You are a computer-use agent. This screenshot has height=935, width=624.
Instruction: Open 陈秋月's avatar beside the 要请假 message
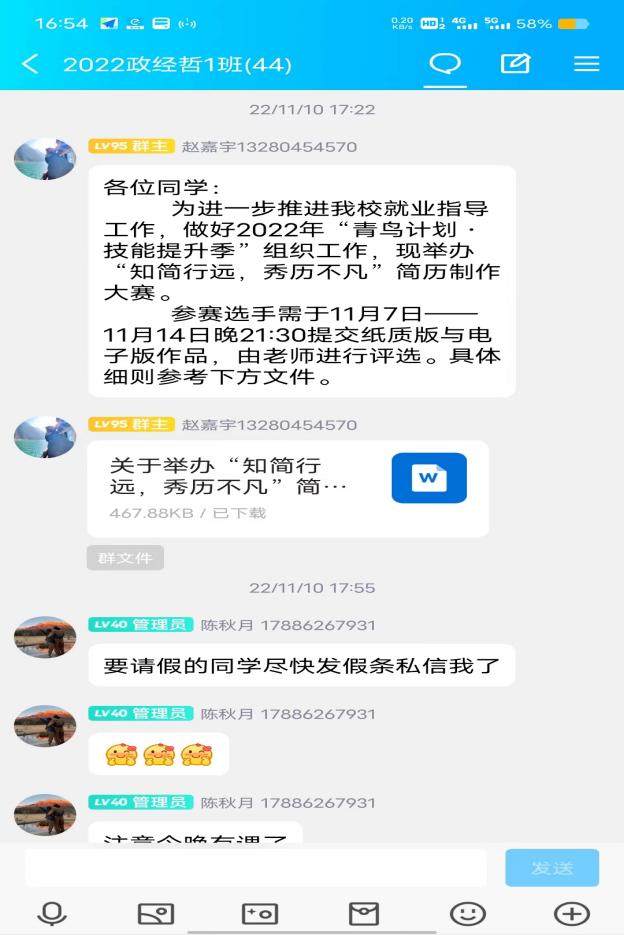pos(45,637)
